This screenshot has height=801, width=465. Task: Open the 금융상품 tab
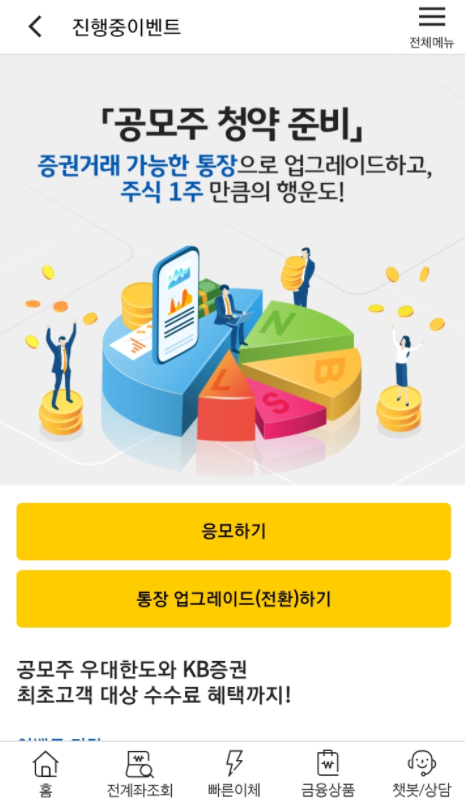tap(328, 773)
